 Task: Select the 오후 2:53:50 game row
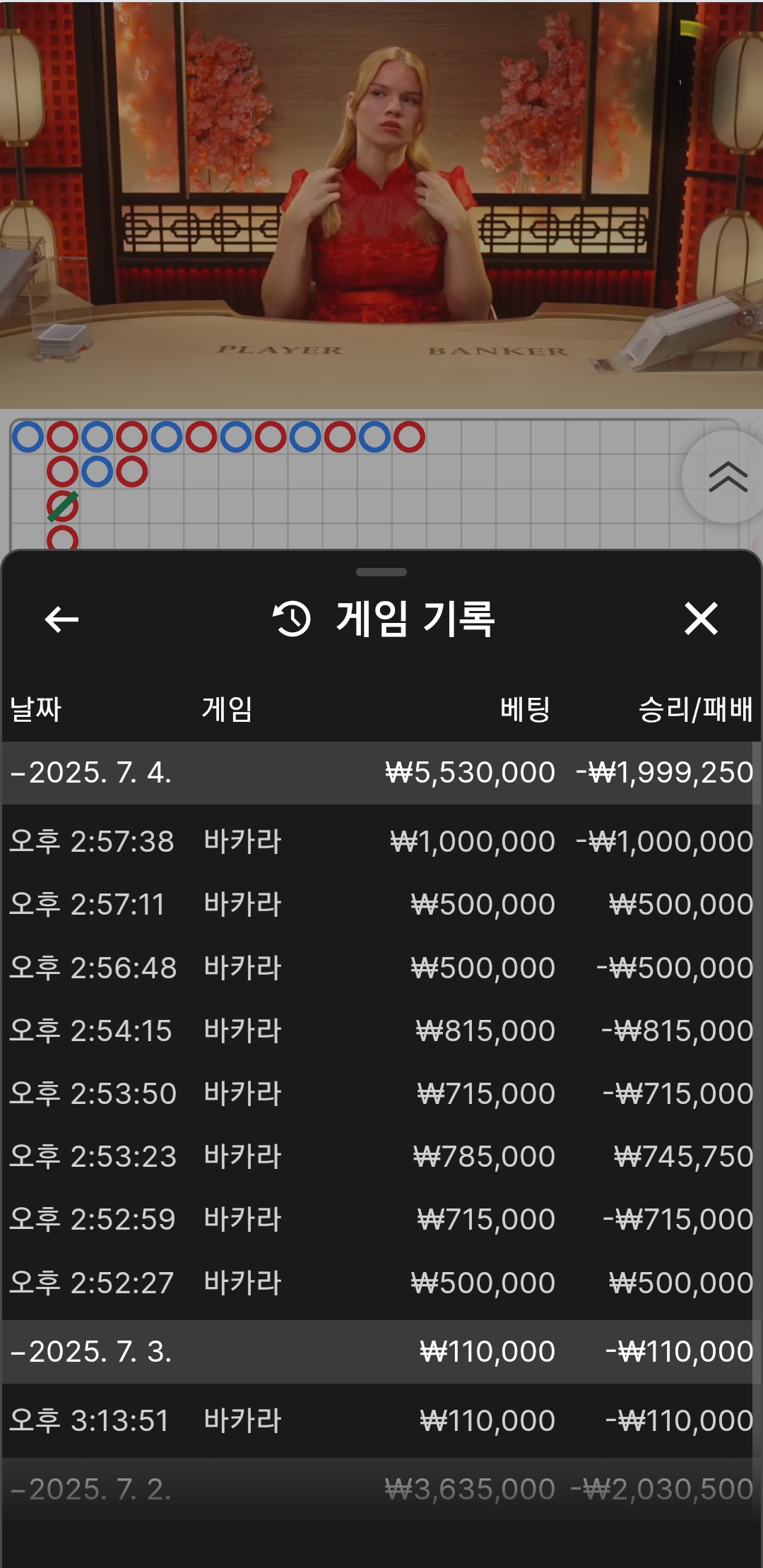tap(381, 1093)
